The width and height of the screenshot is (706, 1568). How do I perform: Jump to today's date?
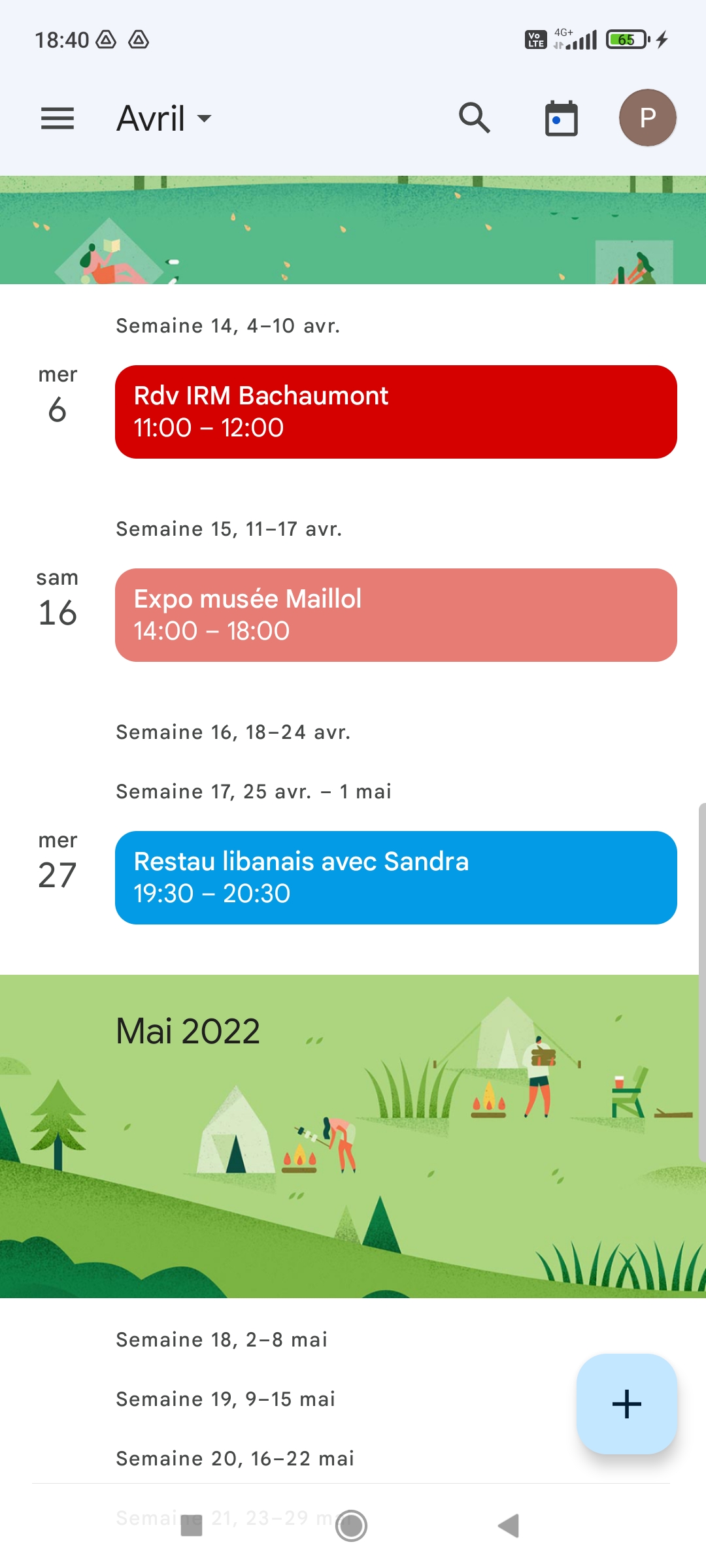[561, 119]
